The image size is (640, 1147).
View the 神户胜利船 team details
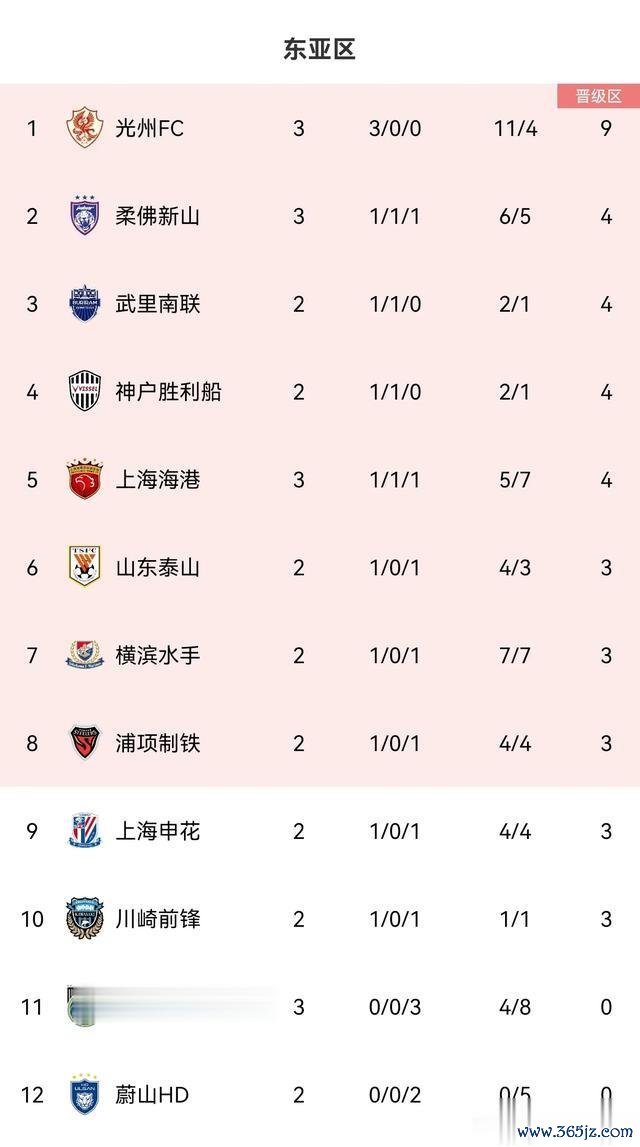(320, 392)
